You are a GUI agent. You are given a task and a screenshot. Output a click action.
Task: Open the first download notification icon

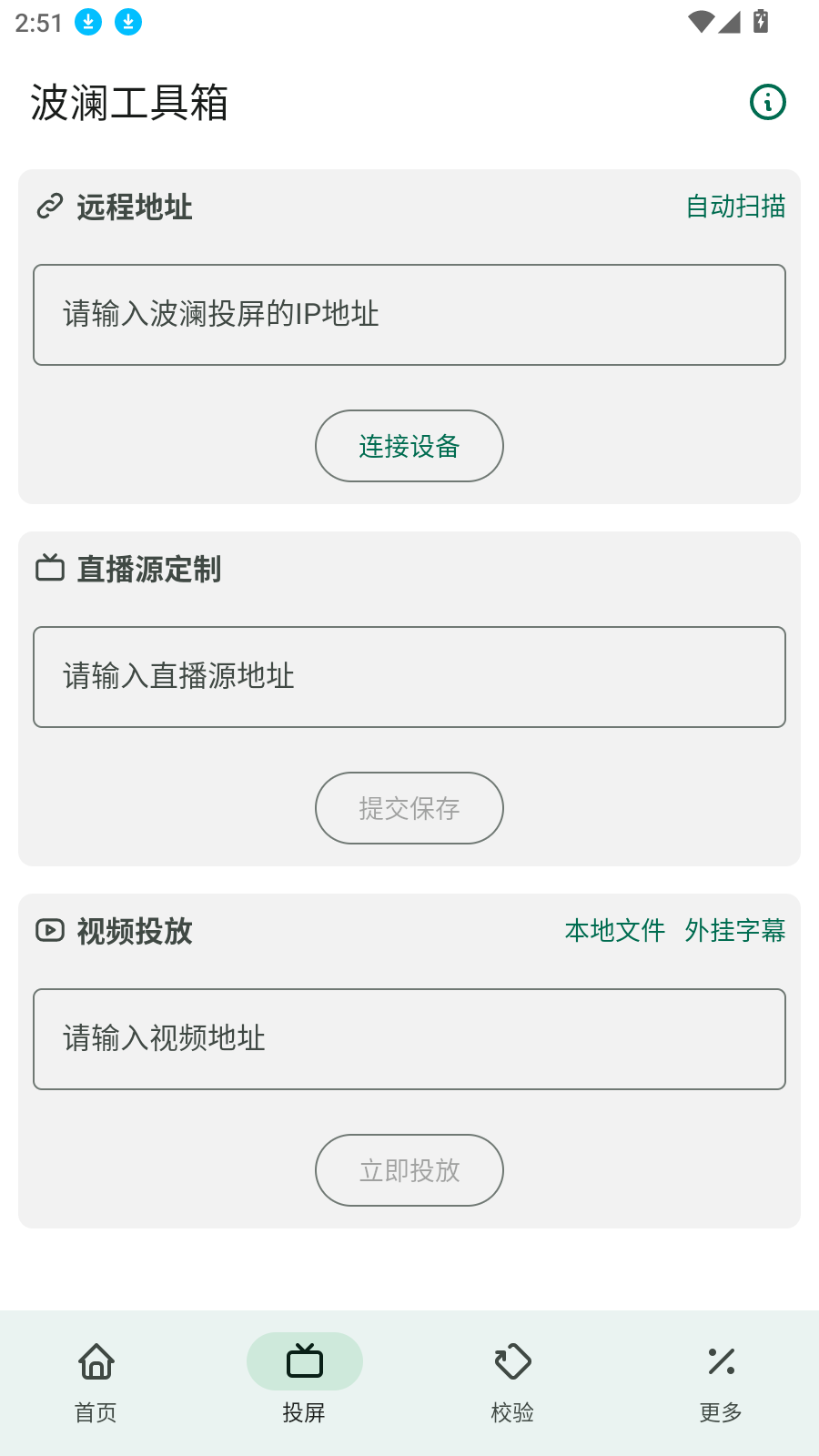tap(88, 22)
